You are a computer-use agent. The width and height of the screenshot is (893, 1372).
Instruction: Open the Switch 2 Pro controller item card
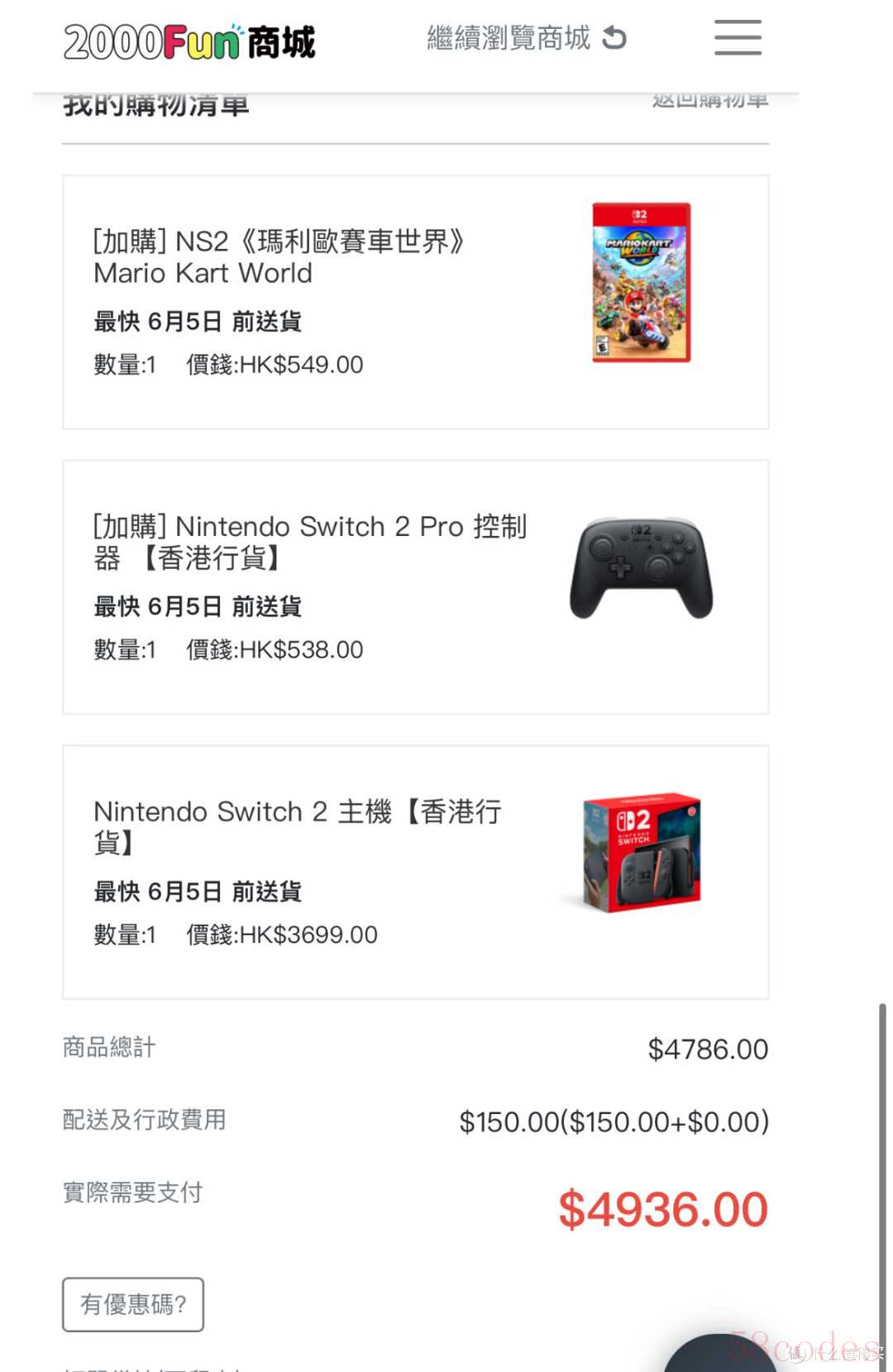click(415, 587)
